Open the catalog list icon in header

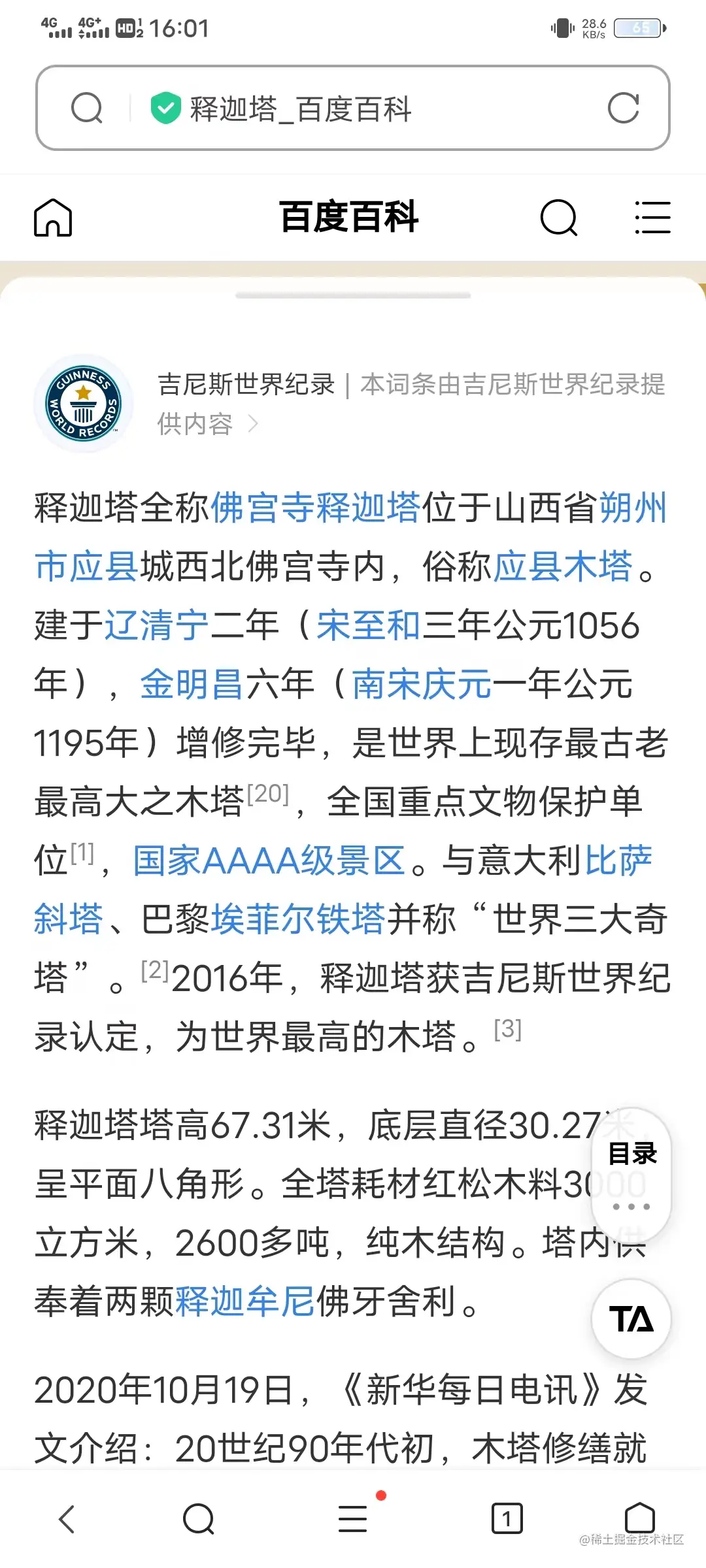pos(653,218)
